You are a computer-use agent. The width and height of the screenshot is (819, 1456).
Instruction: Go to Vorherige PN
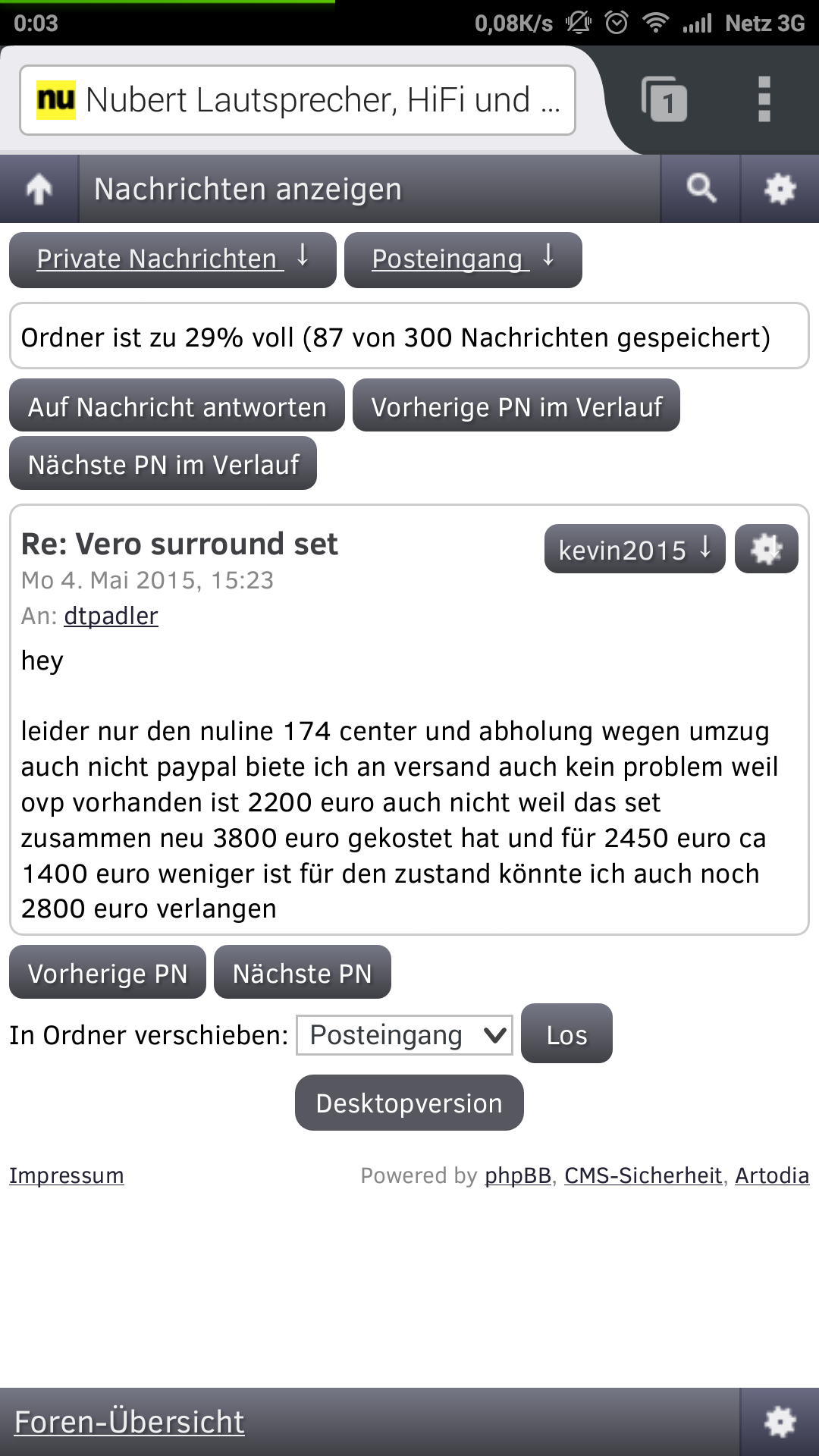[x=108, y=973]
